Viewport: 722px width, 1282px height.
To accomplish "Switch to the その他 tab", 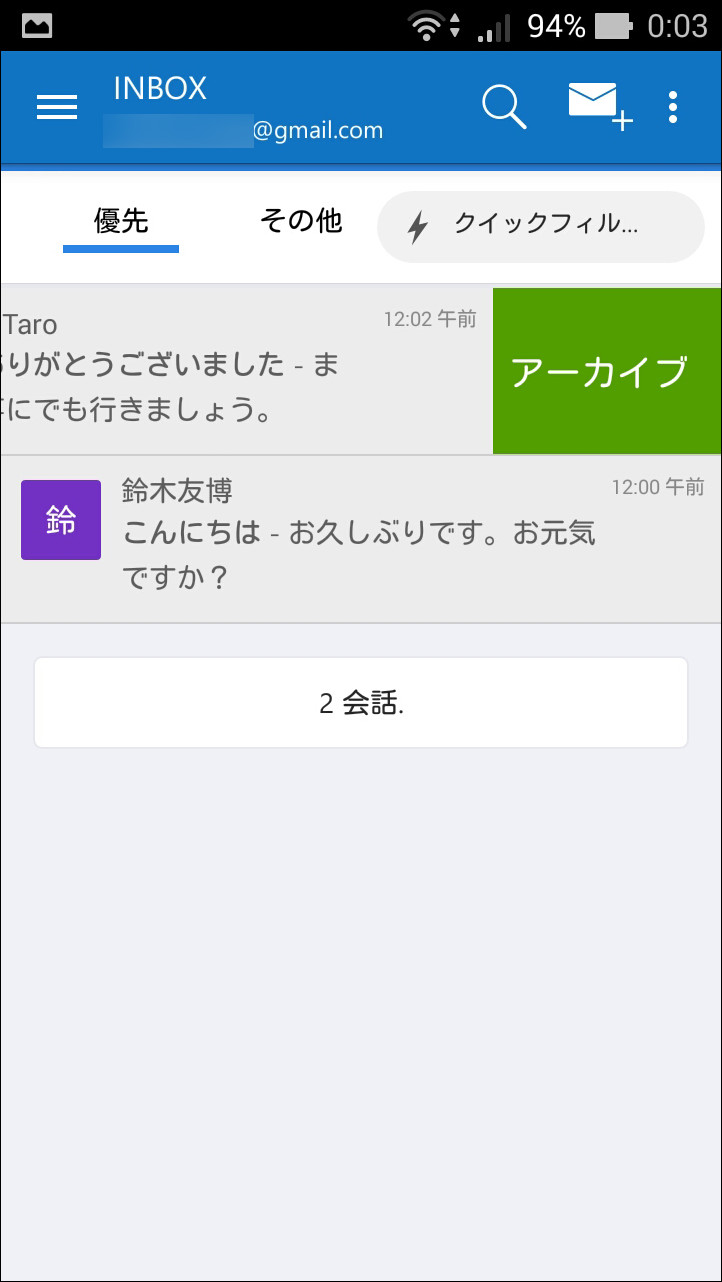I will pos(300,222).
